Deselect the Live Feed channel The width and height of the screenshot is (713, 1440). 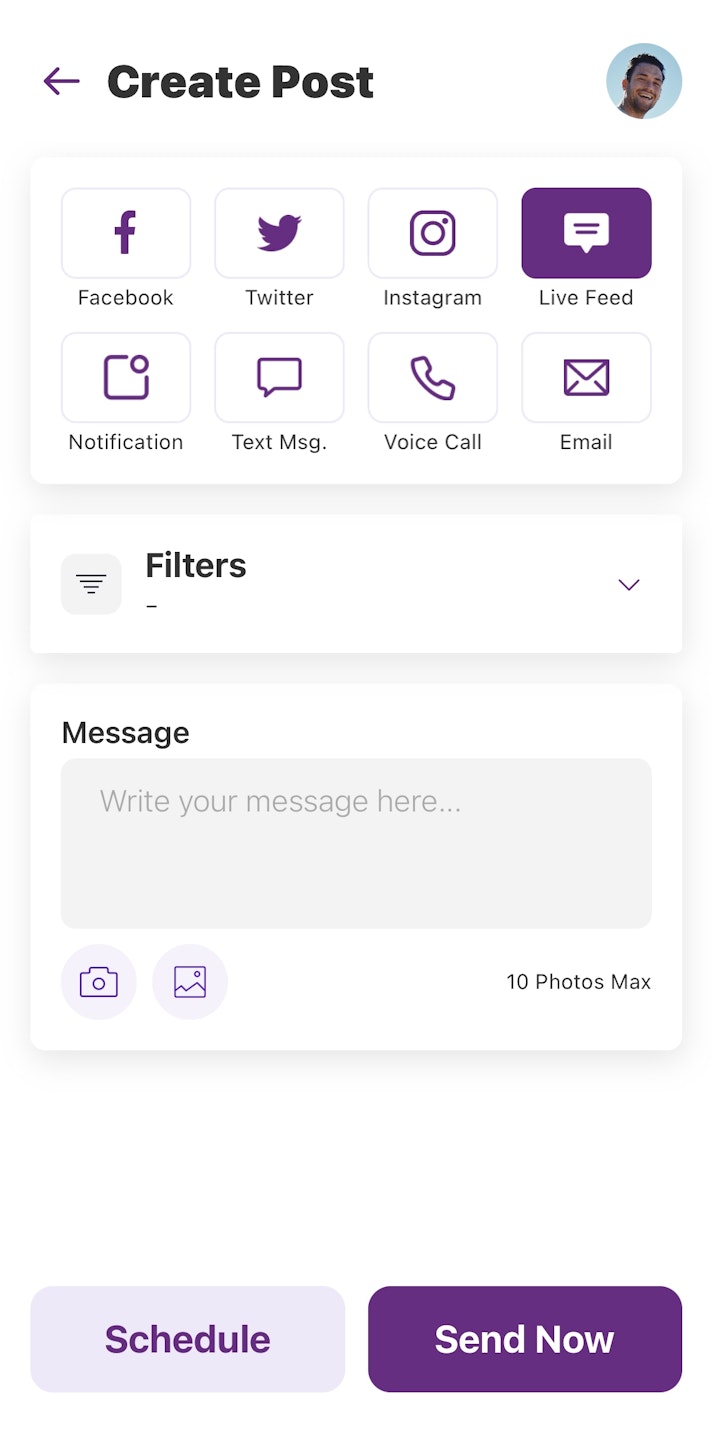[x=586, y=233]
